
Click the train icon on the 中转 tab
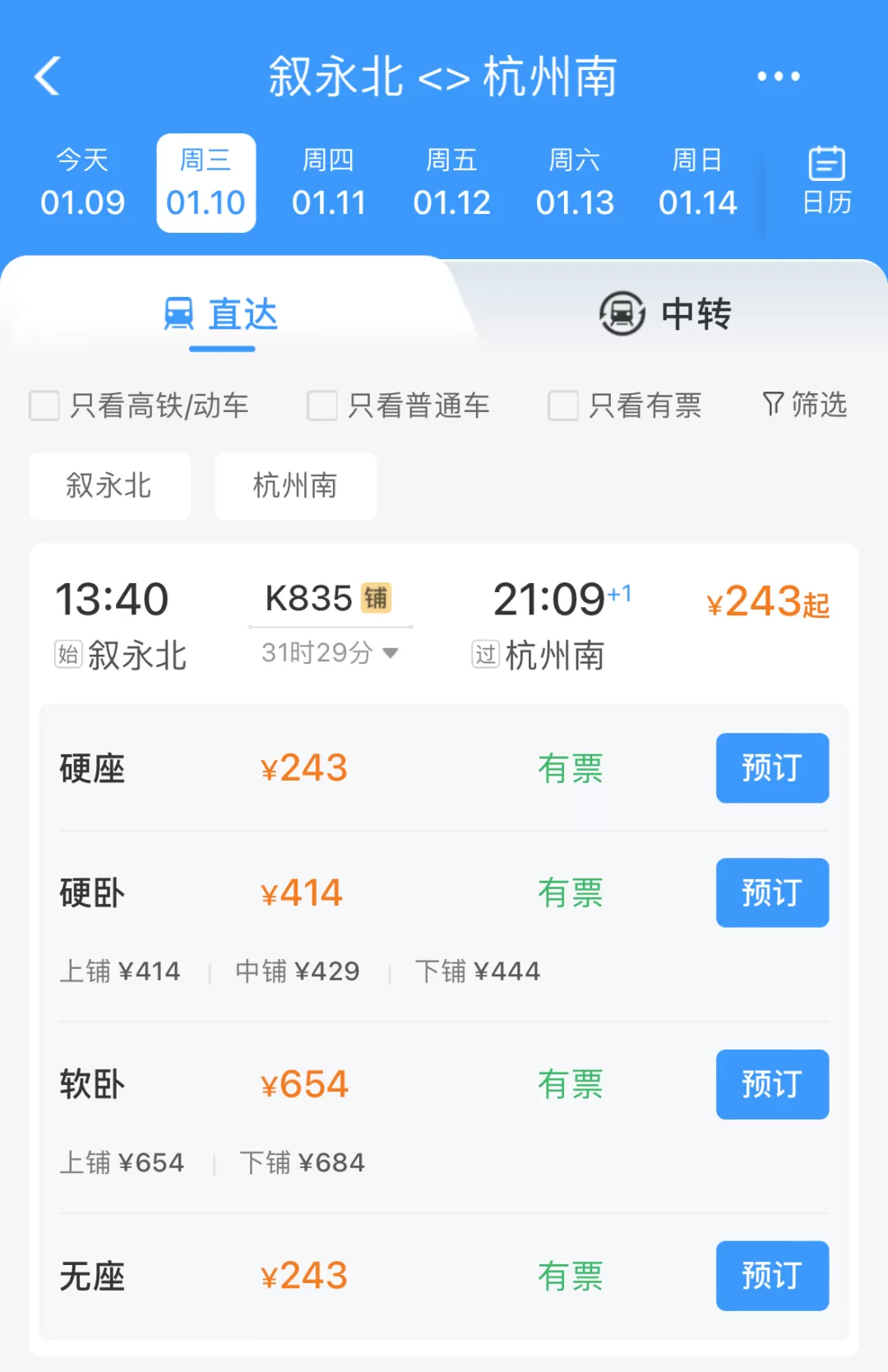[x=622, y=314]
